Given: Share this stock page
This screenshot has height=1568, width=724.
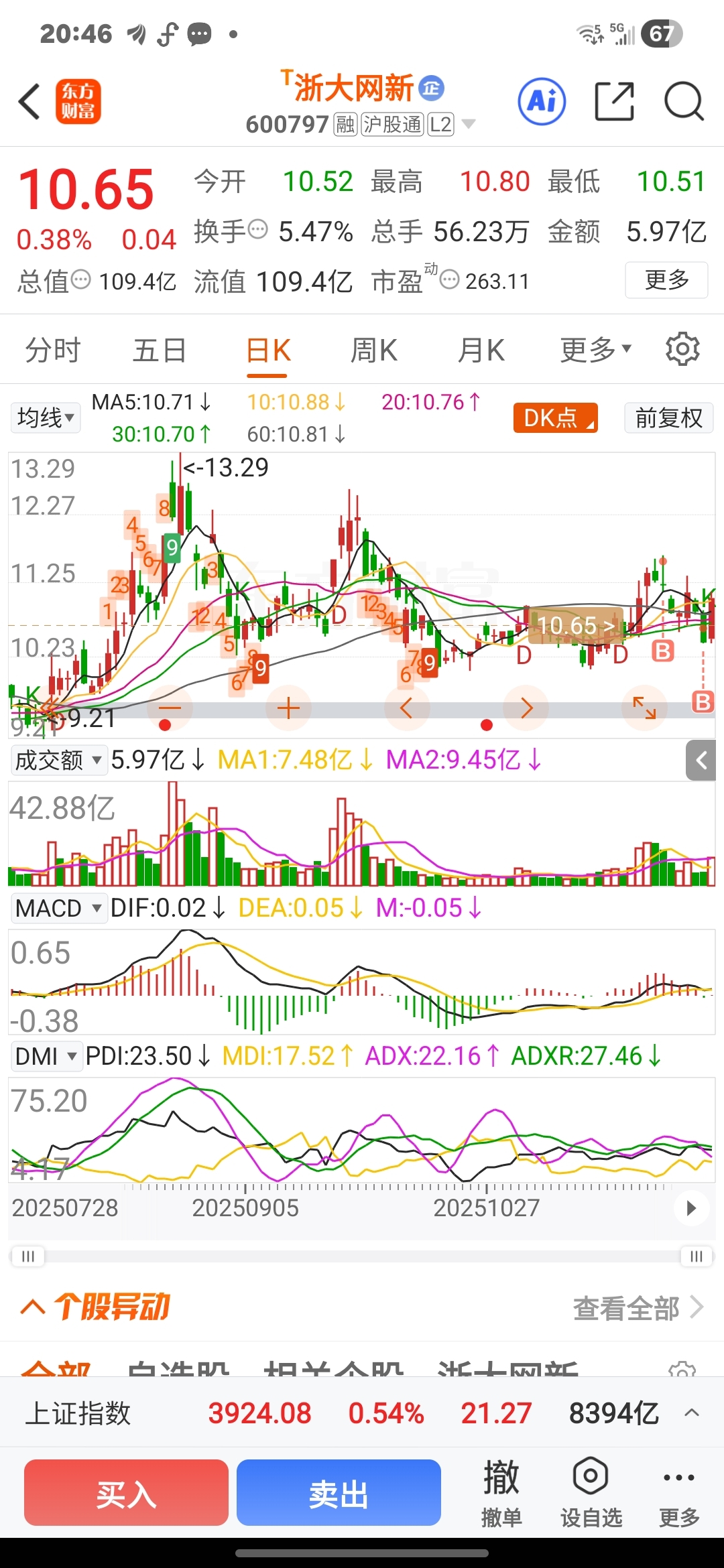Looking at the screenshot, I should click(614, 102).
